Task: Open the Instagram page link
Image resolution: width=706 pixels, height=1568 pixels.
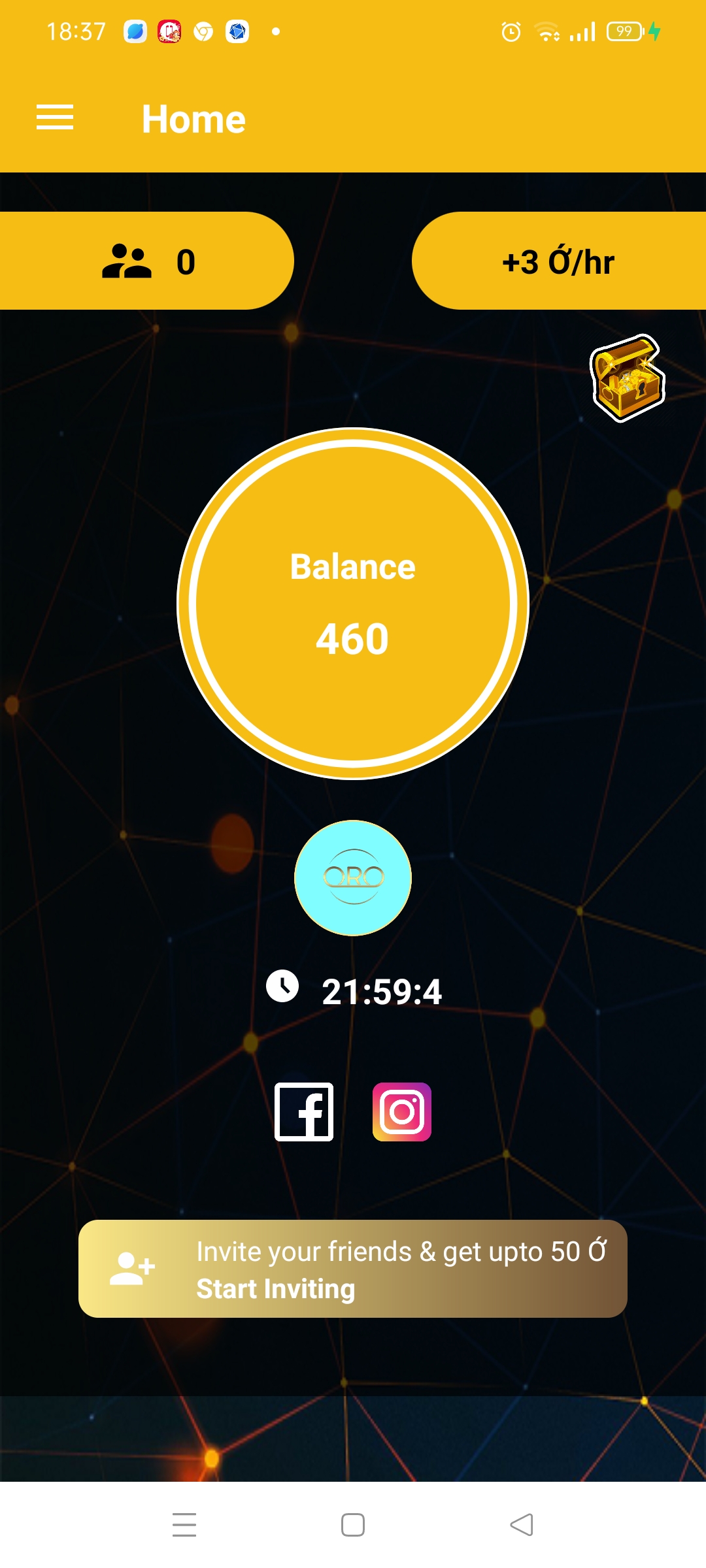Action: (402, 1111)
